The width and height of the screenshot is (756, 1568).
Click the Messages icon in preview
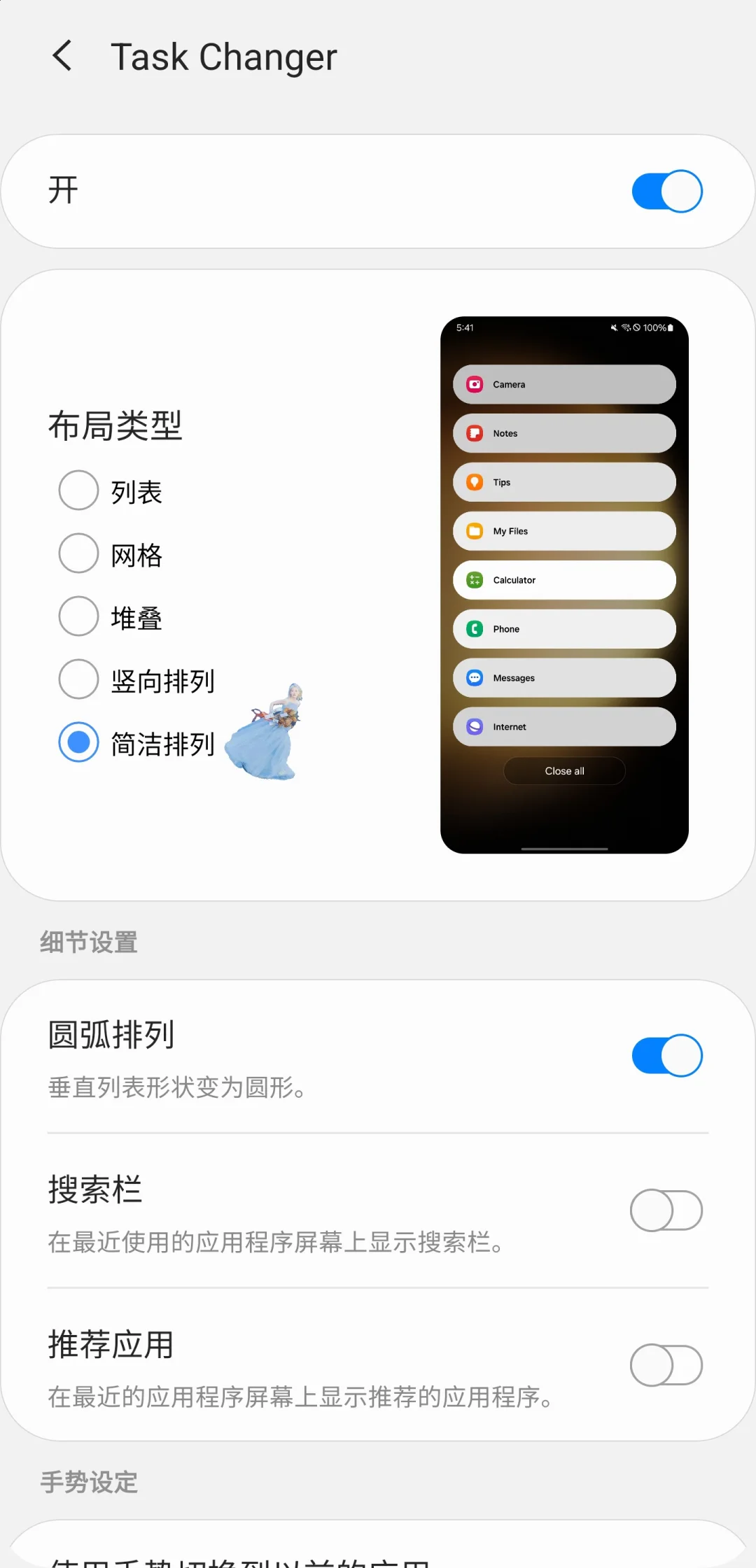[475, 677]
